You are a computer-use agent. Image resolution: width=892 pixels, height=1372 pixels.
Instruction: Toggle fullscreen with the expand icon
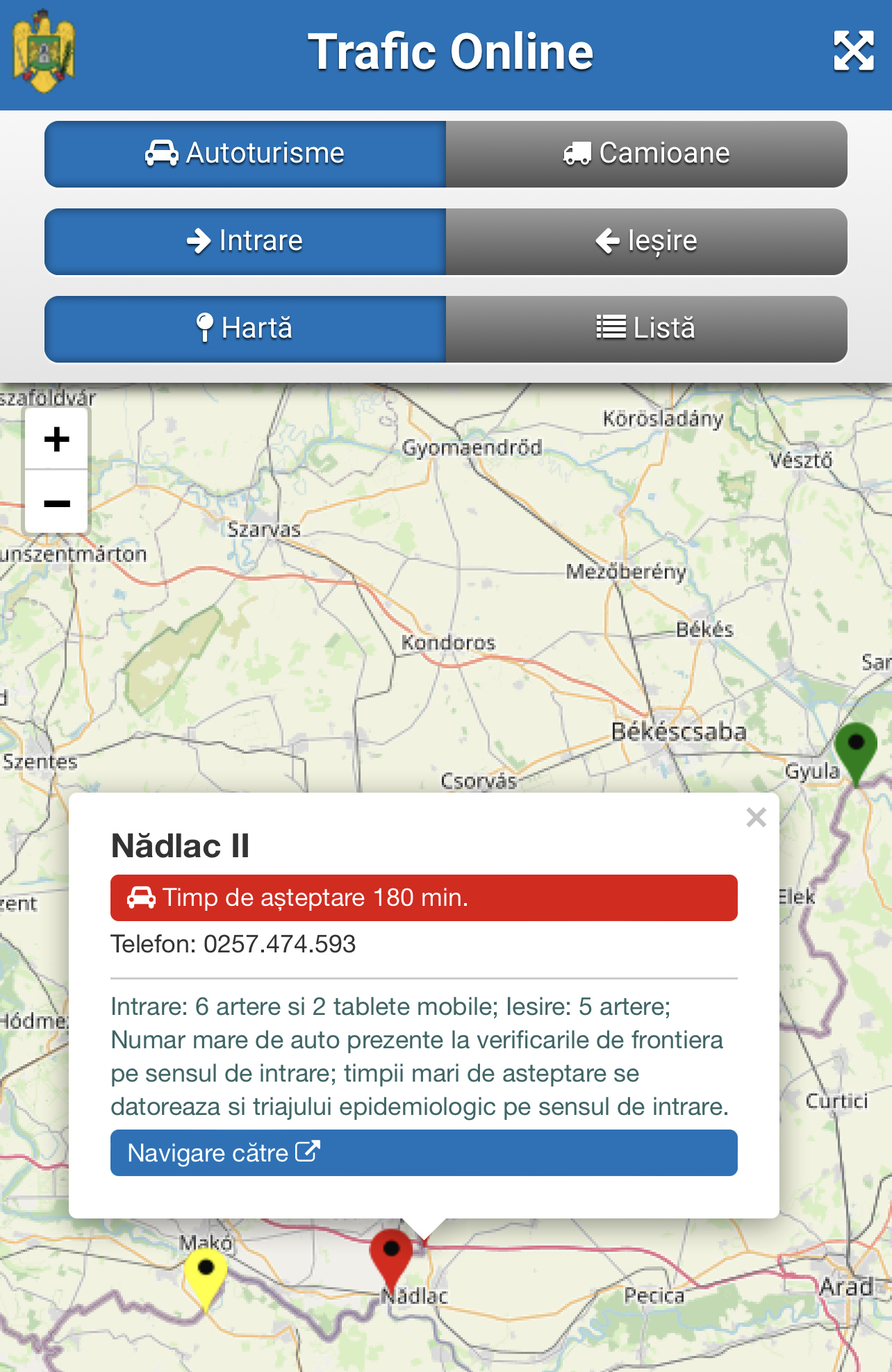point(853,51)
